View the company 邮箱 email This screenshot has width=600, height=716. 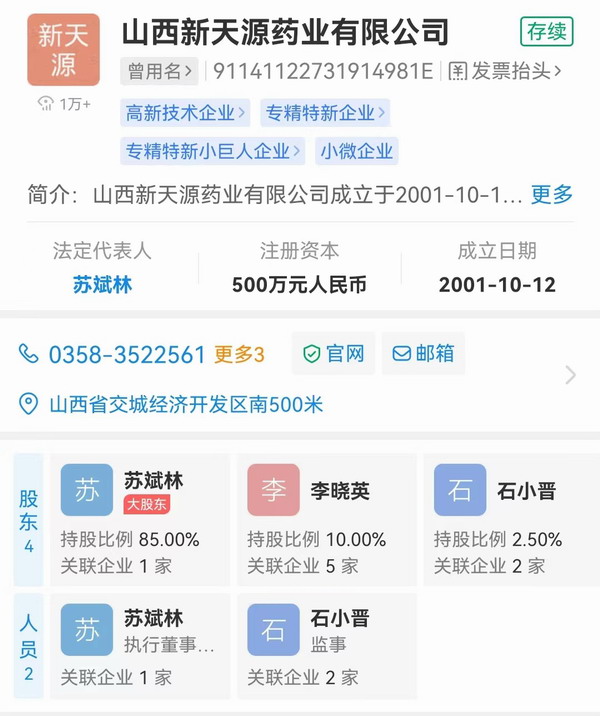[423, 354]
